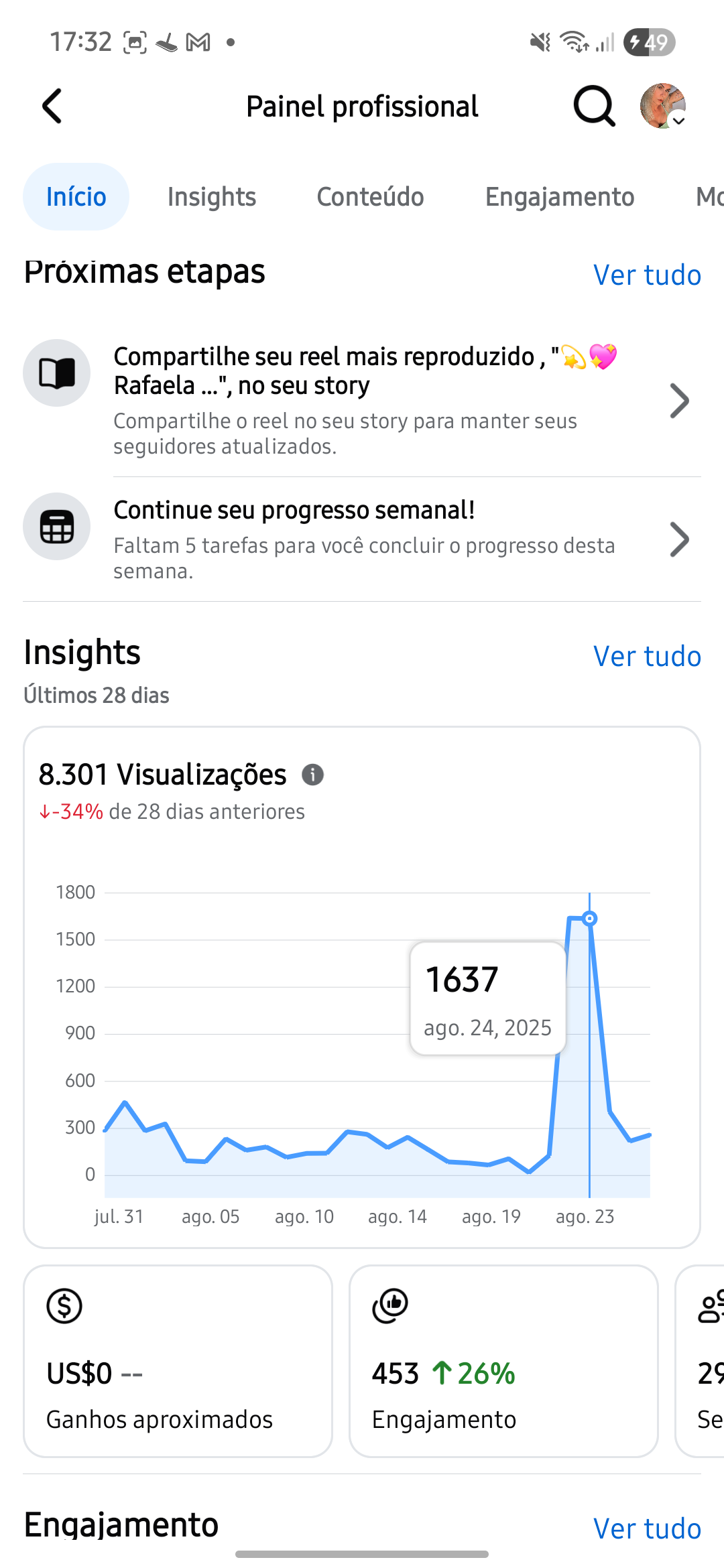Image resolution: width=724 pixels, height=1568 pixels.
Task: Select the Início tab
Action: 76,197
